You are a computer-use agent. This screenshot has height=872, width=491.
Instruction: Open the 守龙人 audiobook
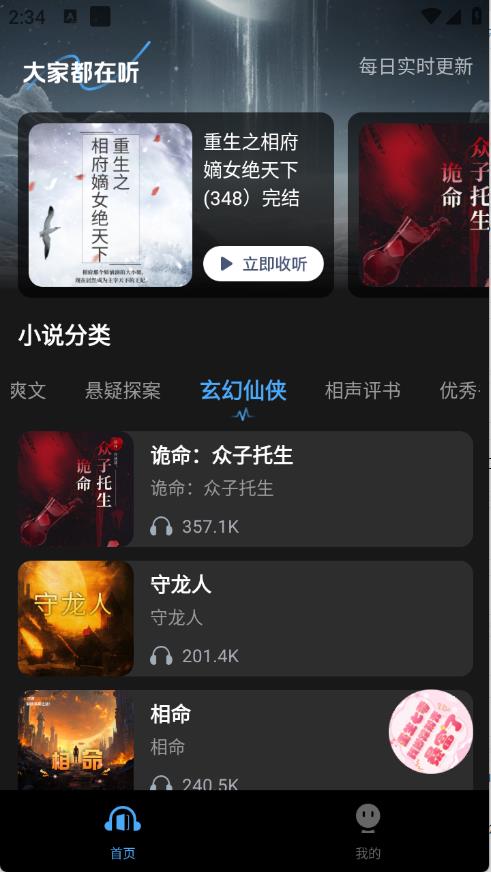(x=245, y=618)
